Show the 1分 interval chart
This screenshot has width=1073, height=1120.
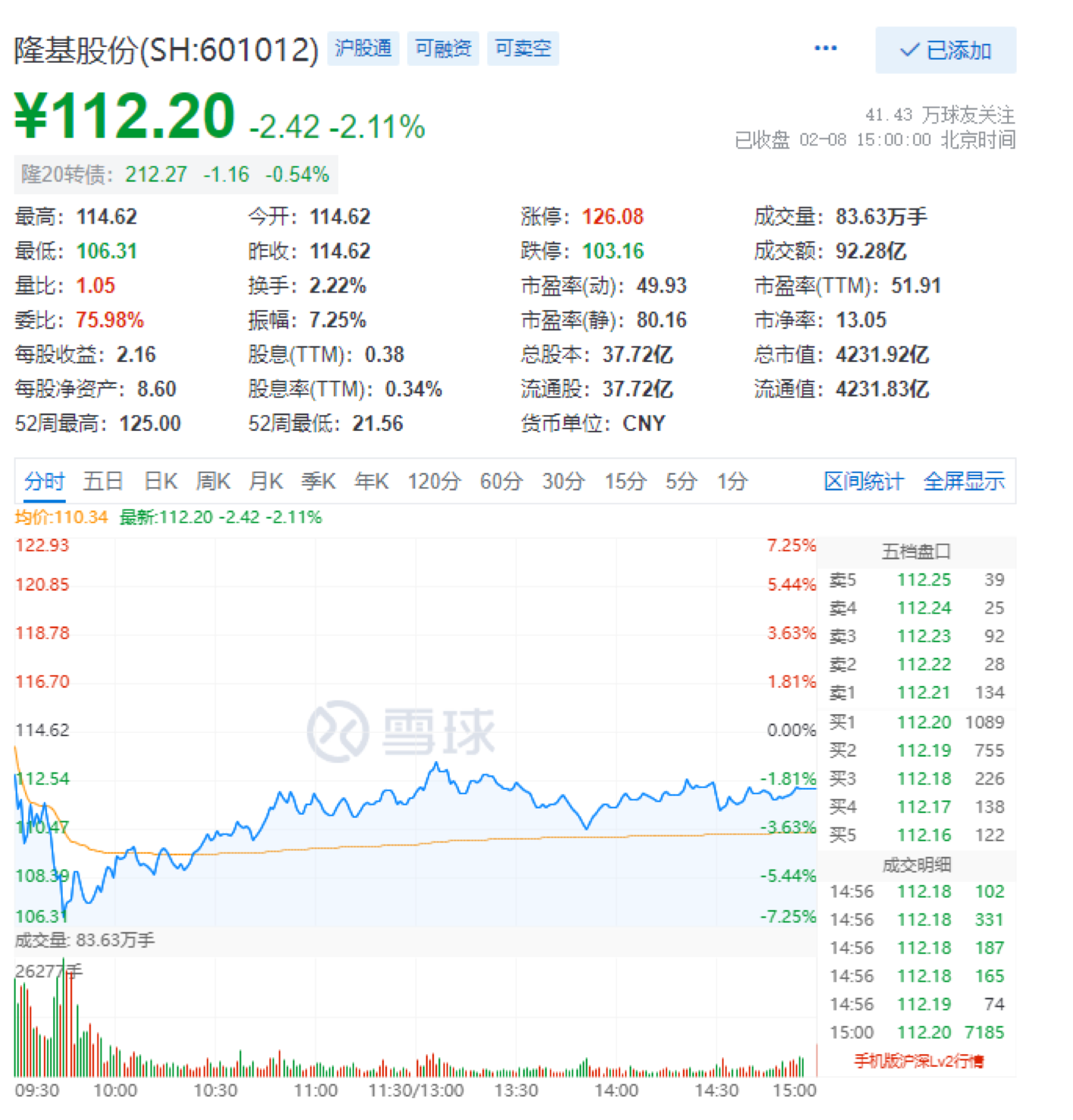732,481
